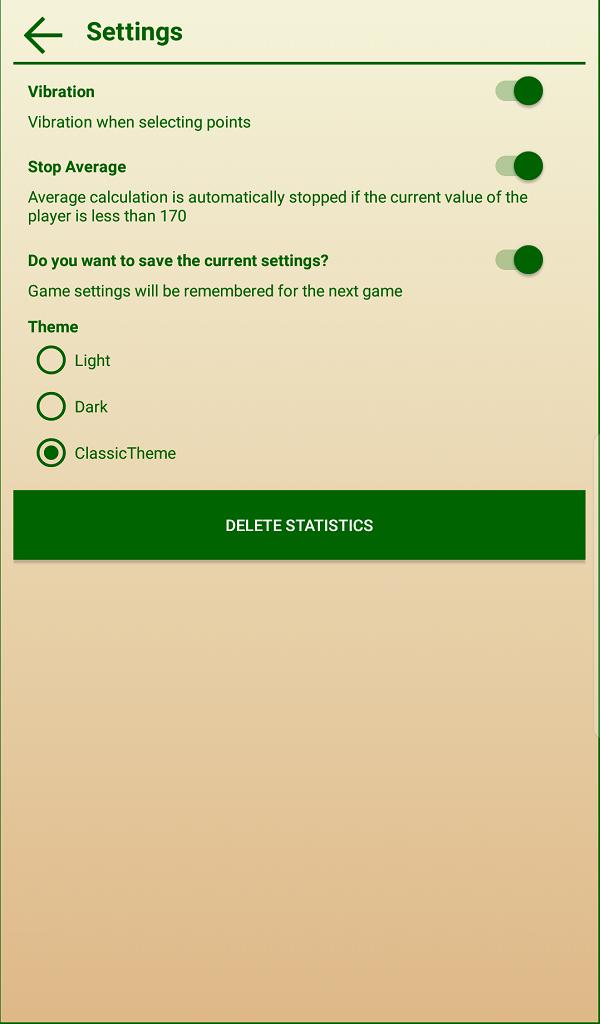Go back using the arrow icon

point(43,34)
